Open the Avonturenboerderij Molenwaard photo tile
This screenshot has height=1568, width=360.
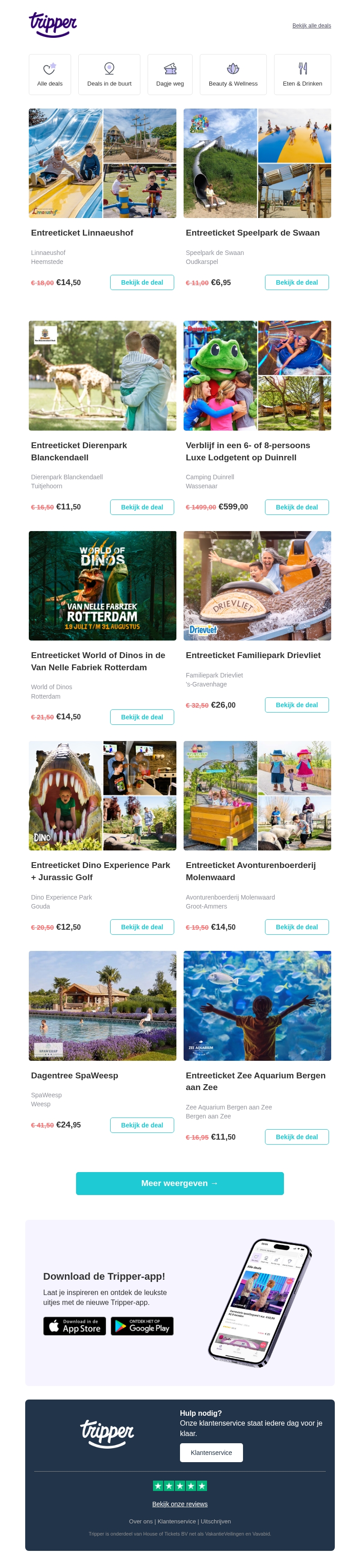(257, 795)
